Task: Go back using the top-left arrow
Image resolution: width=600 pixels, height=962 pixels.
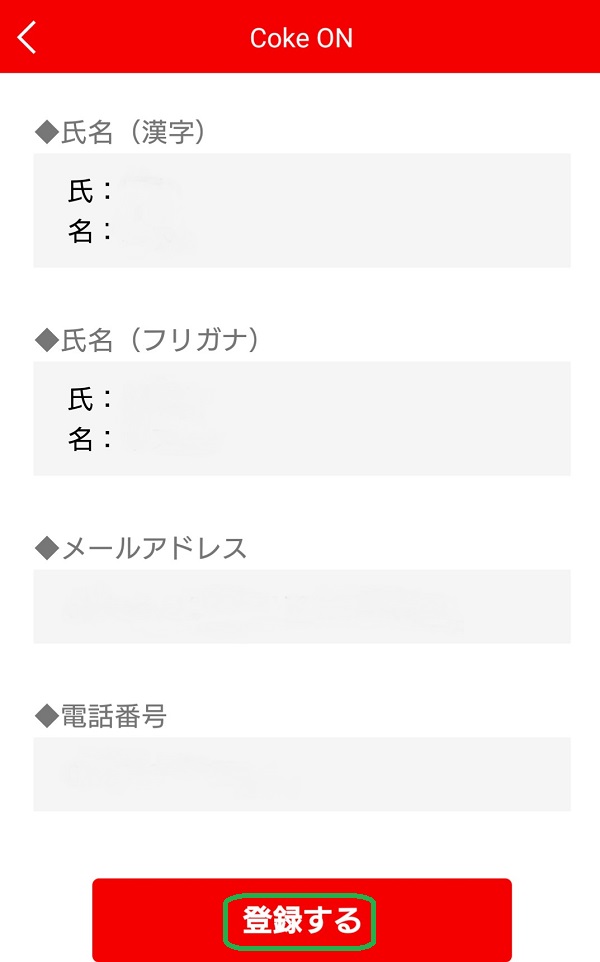Action: [x=27, y=37]
